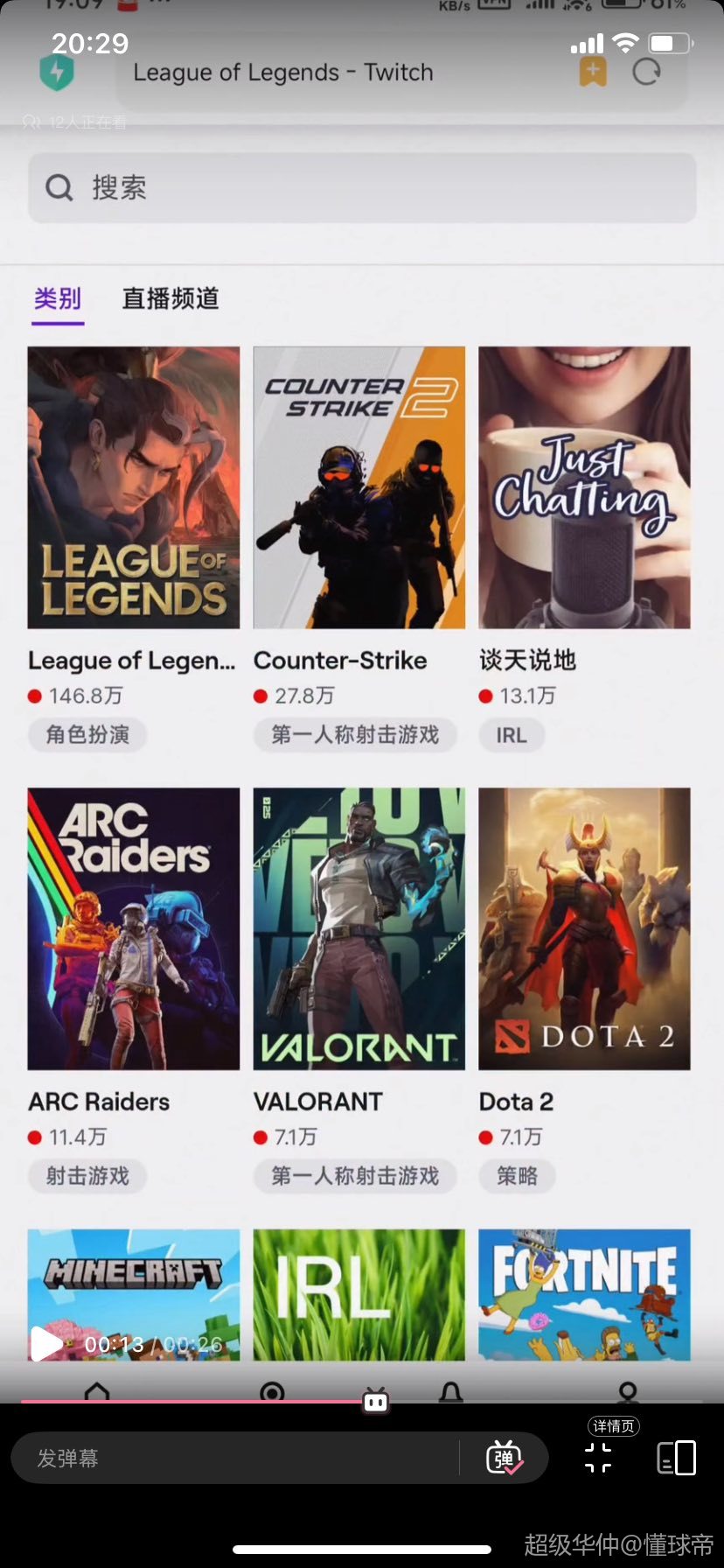
Task: Tap the 射击游戏 tag under ARC Raiders
Action: [x=87, y=1176]
